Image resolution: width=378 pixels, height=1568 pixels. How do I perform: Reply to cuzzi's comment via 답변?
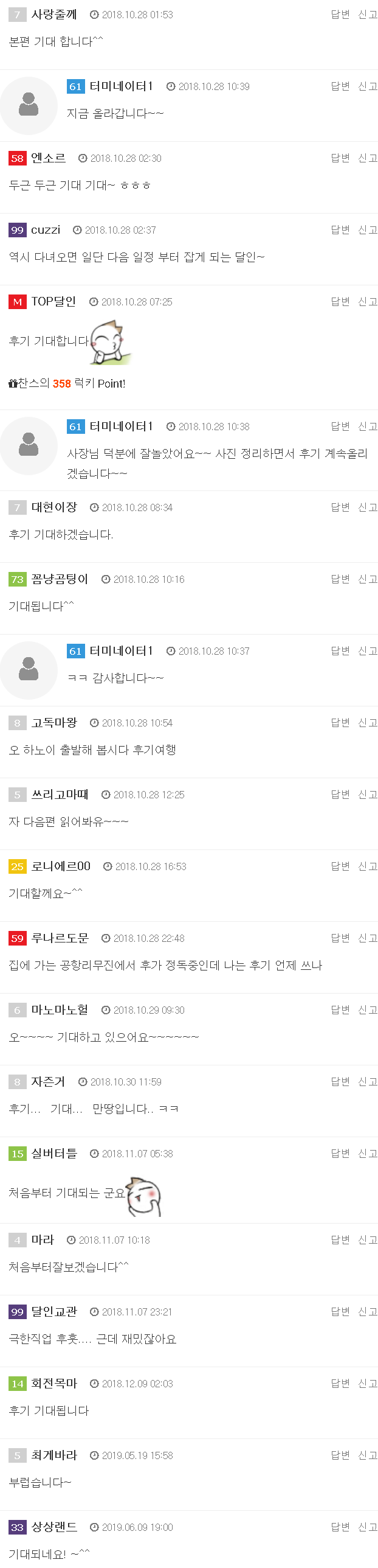[x=340, y=230]
